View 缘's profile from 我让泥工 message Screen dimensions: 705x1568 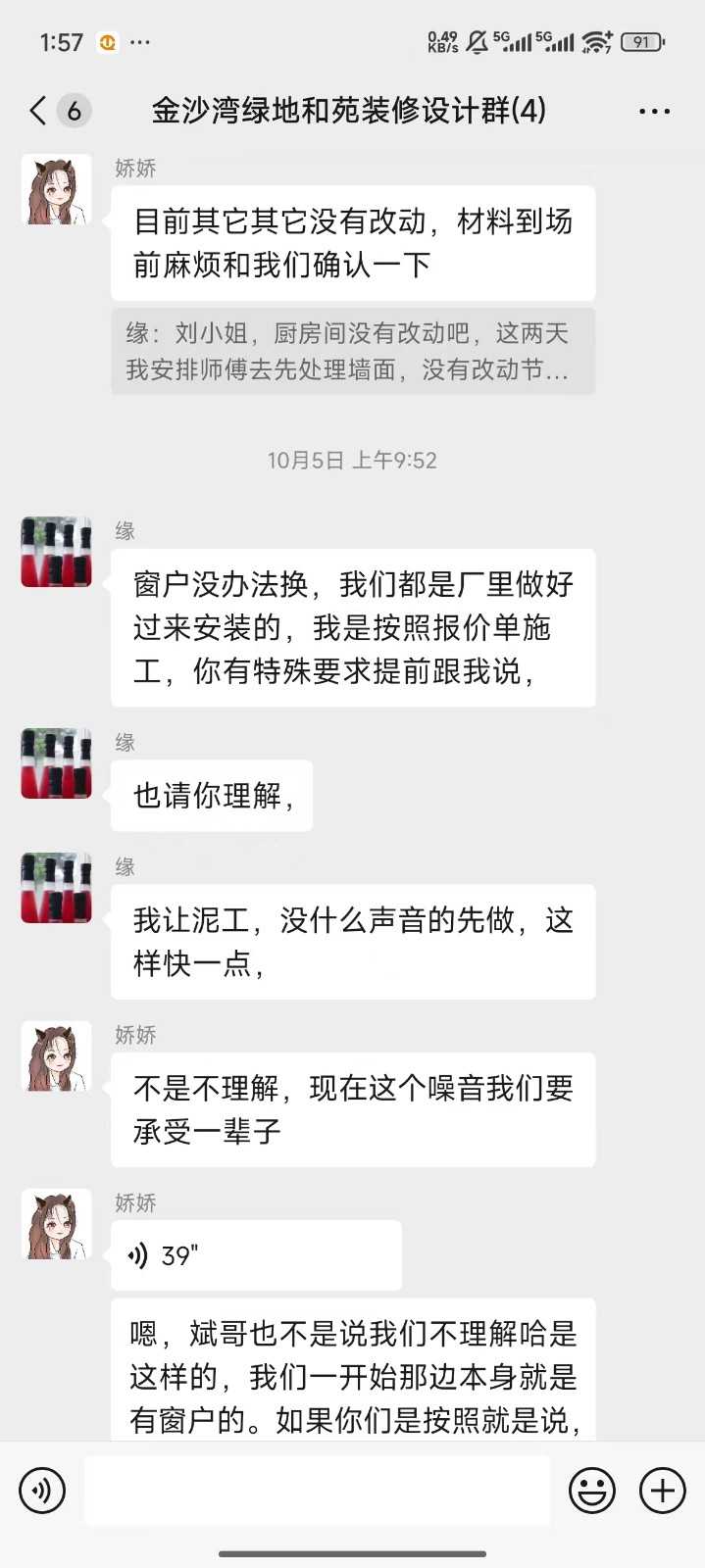57,888
